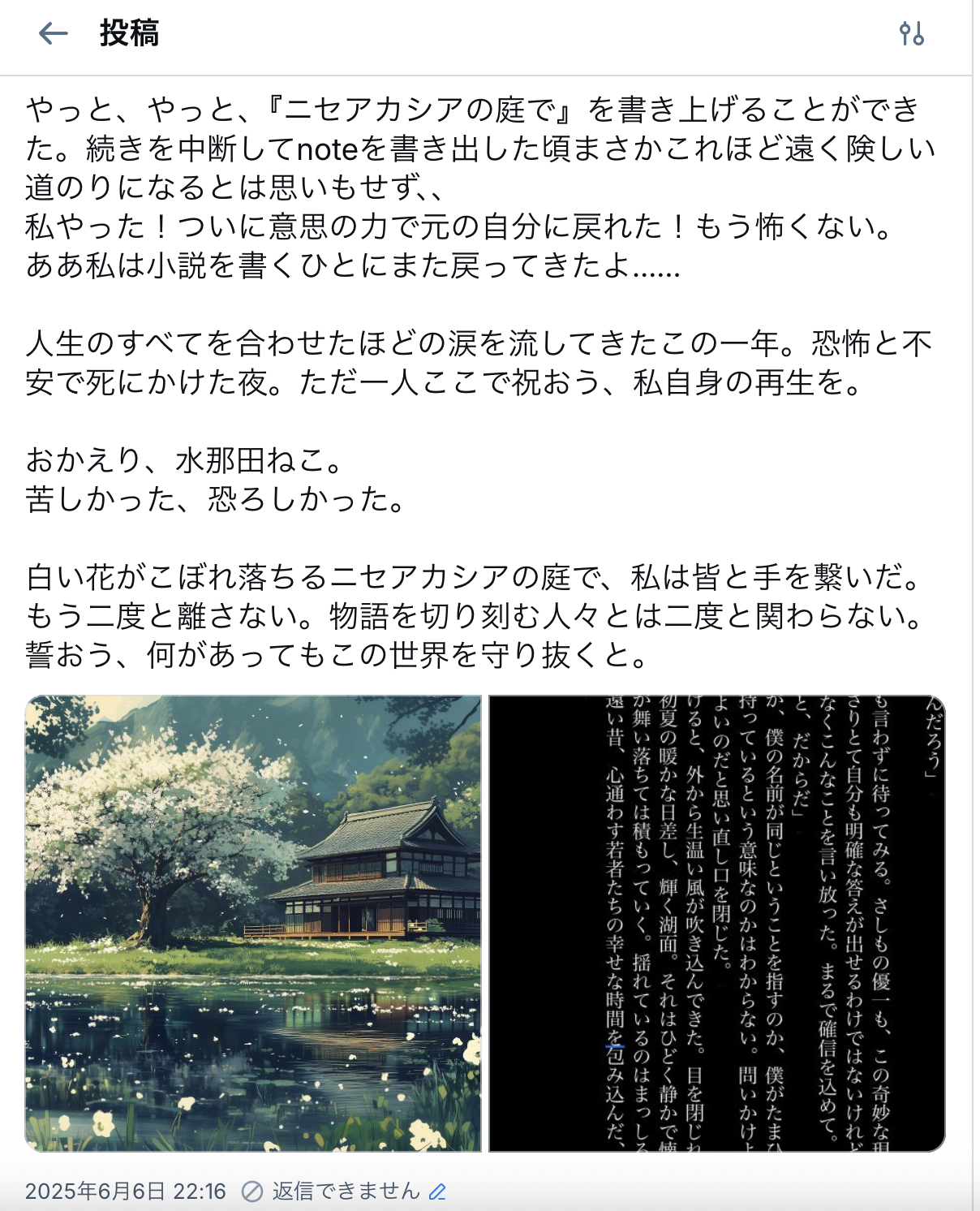
Task: Edit reply settings via pencil icon
Action: (437, 1192)
